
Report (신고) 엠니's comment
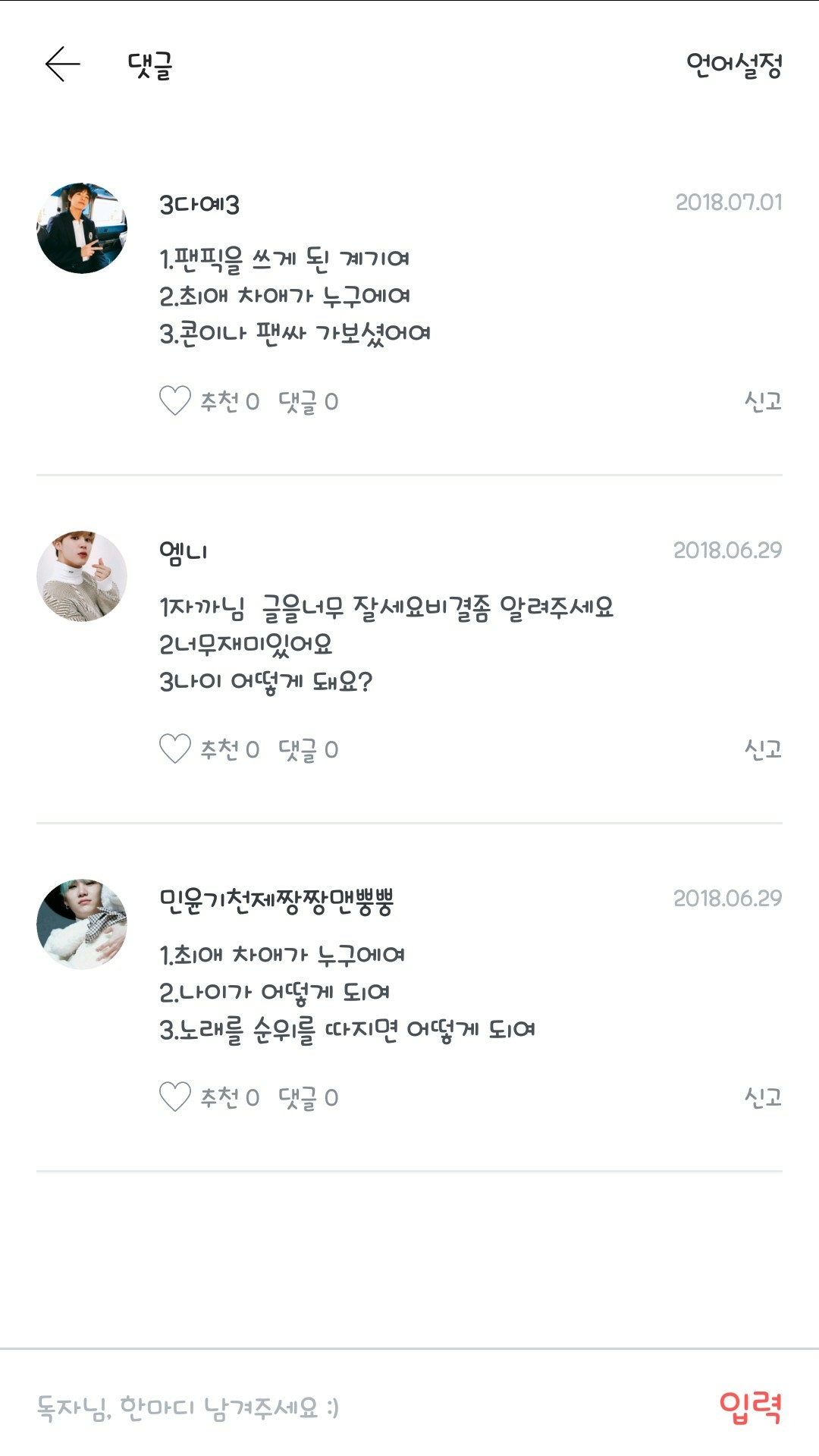(x=762, y=748)
